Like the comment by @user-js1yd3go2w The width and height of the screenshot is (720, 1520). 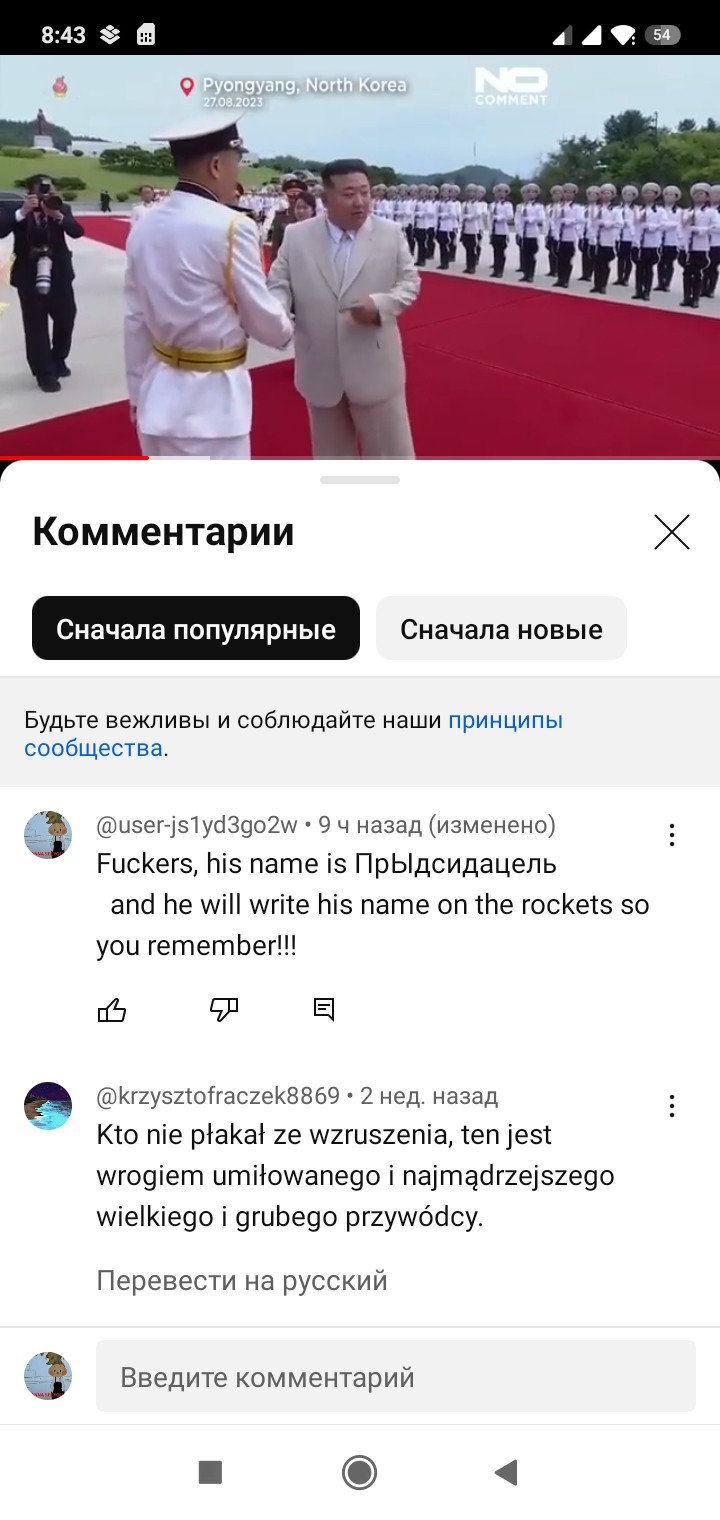tap(112, 1010)
